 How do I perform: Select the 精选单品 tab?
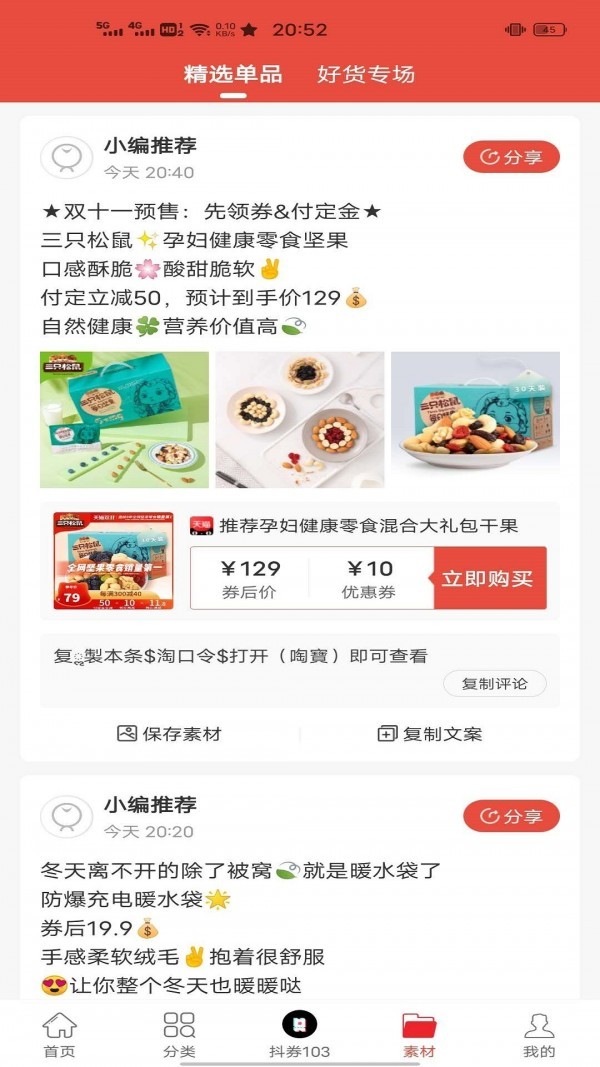coord(233,74)
